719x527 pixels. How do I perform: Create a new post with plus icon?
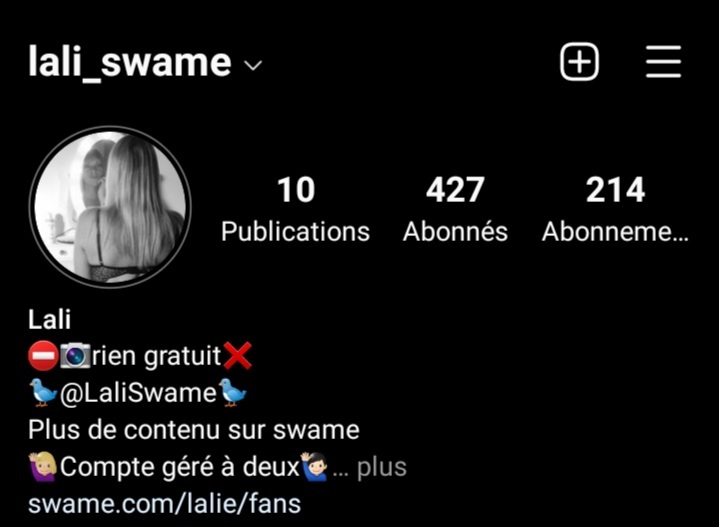tap(578, 63)
